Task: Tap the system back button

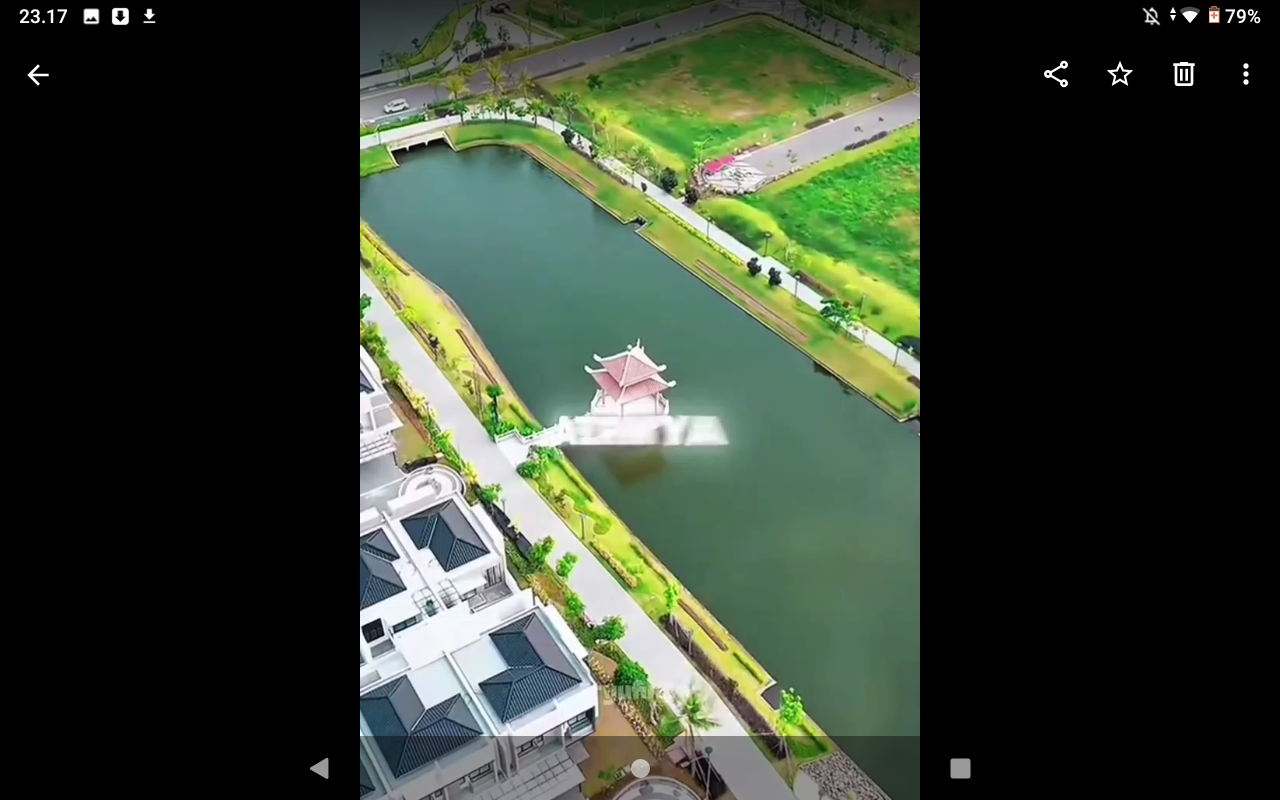Action: 319,768
